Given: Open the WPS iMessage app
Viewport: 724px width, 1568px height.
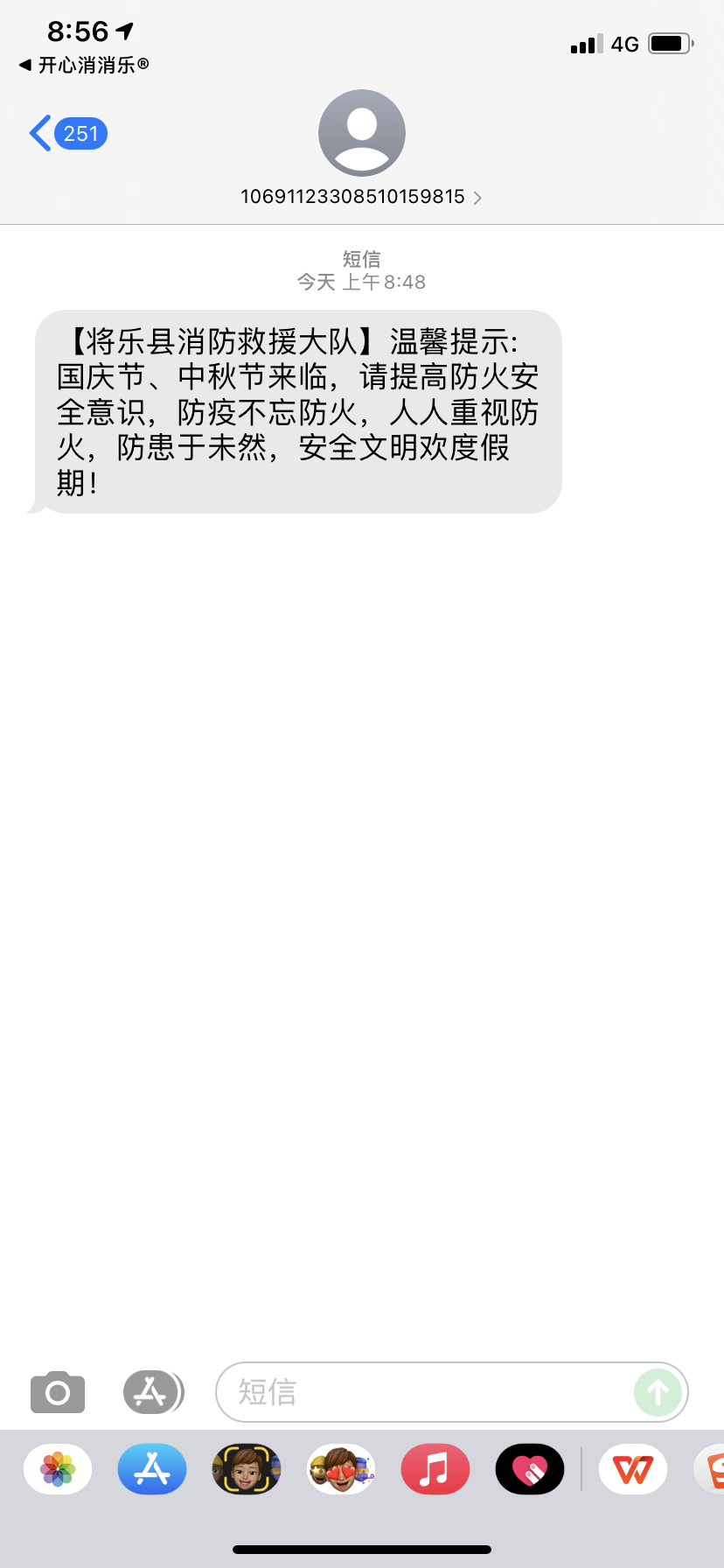Looking at the screenshot, I should pyautogui.click(x=633, y=1469).
